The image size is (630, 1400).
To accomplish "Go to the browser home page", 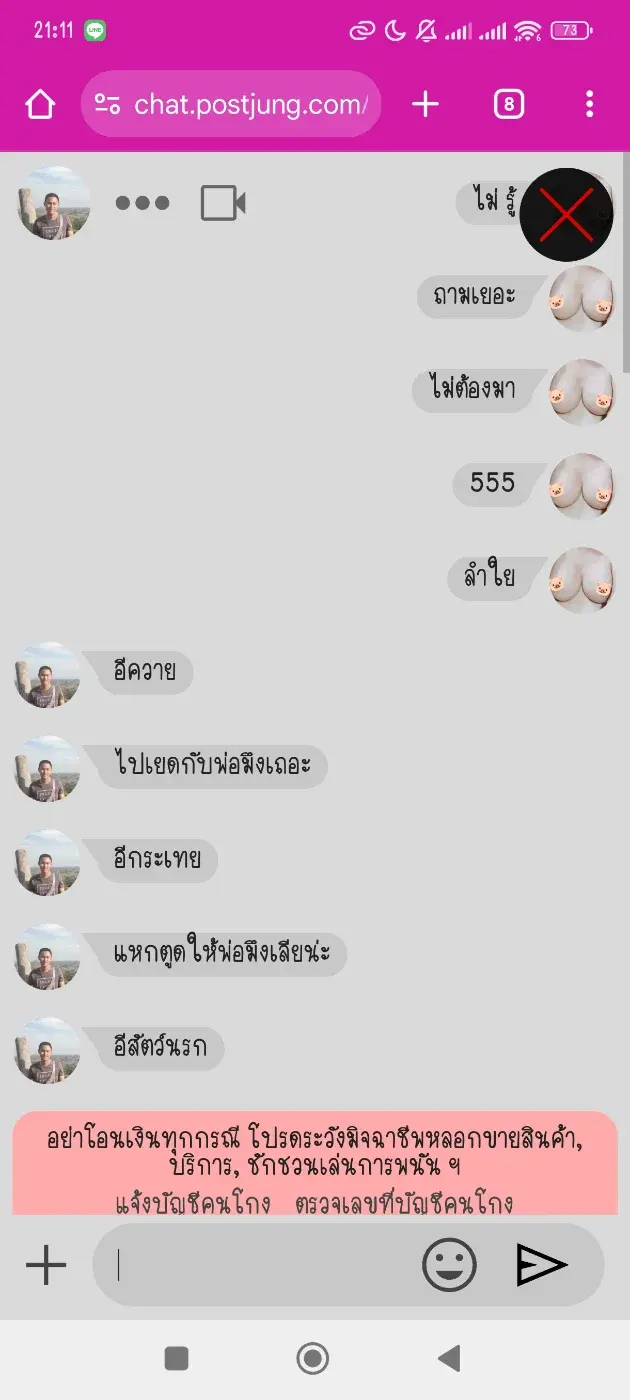I will point(40,104).
